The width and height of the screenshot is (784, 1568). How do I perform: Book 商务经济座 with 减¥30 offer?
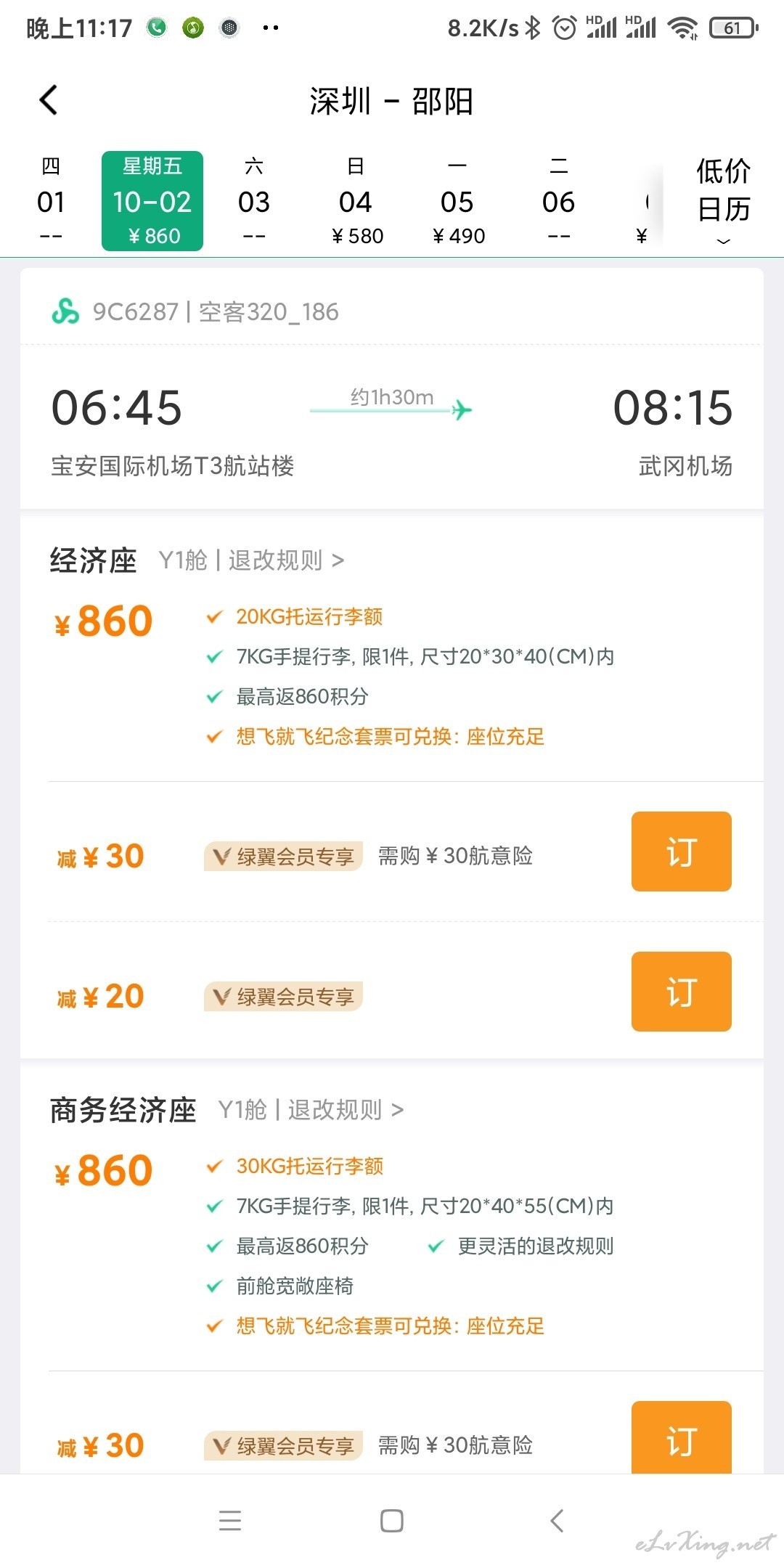click(681, 1437)
